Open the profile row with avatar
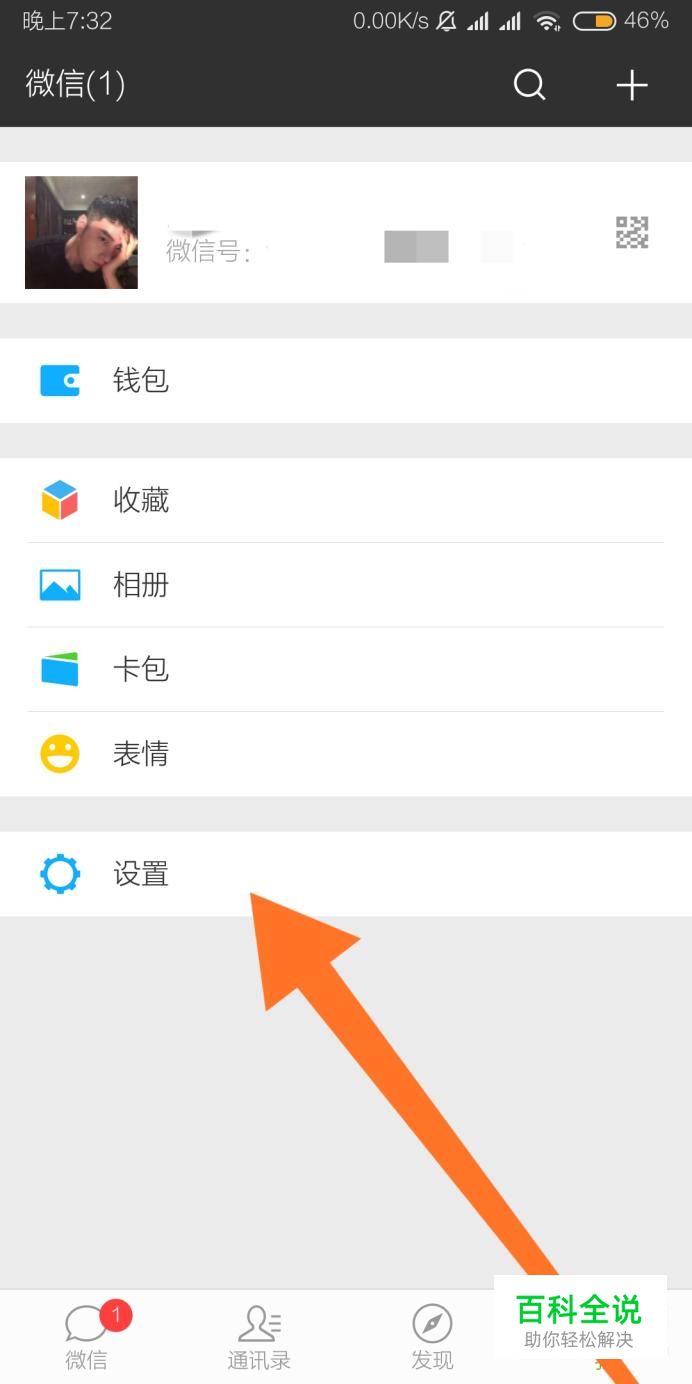The image size is (692, 1384). 346,232
